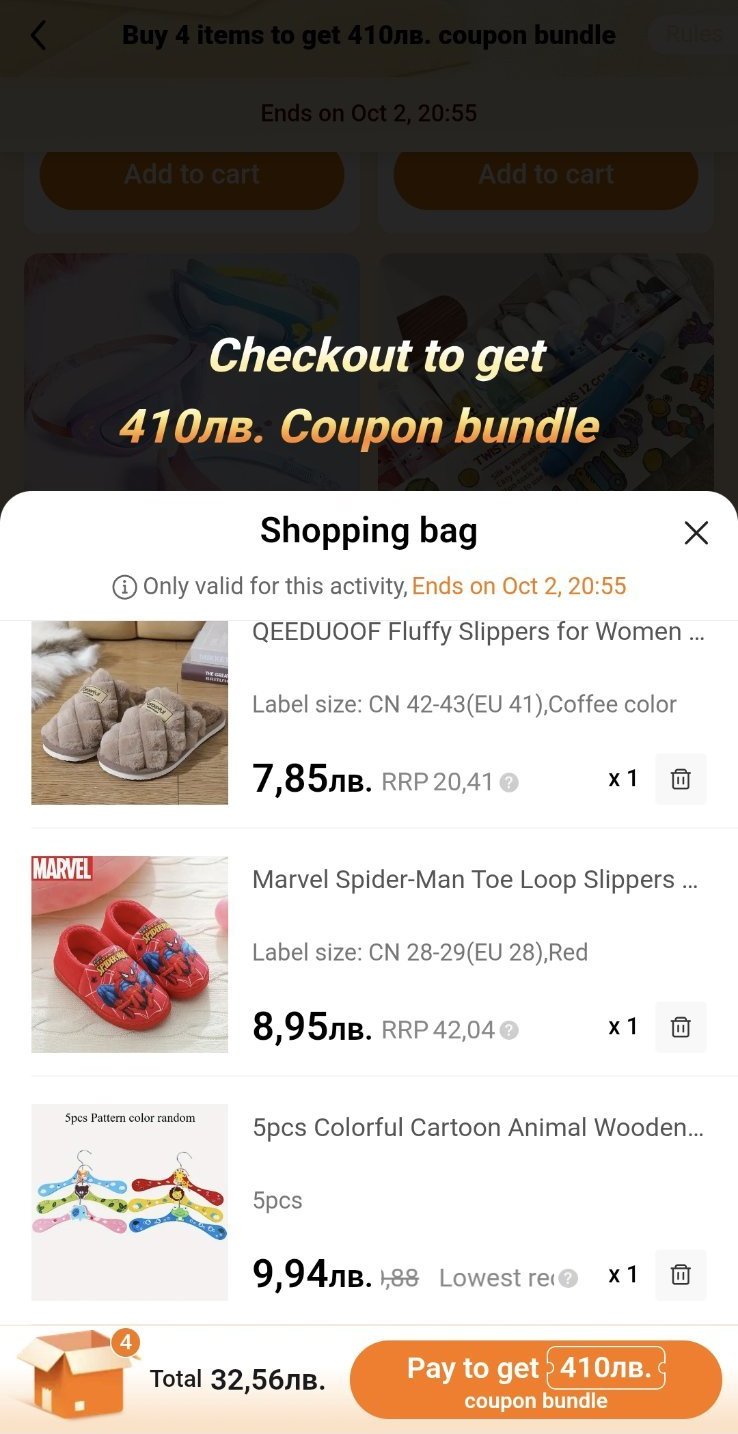Screen dimensions: 738x1434
Task: Go back with the top arrow
Action: [x=38, y=36]
